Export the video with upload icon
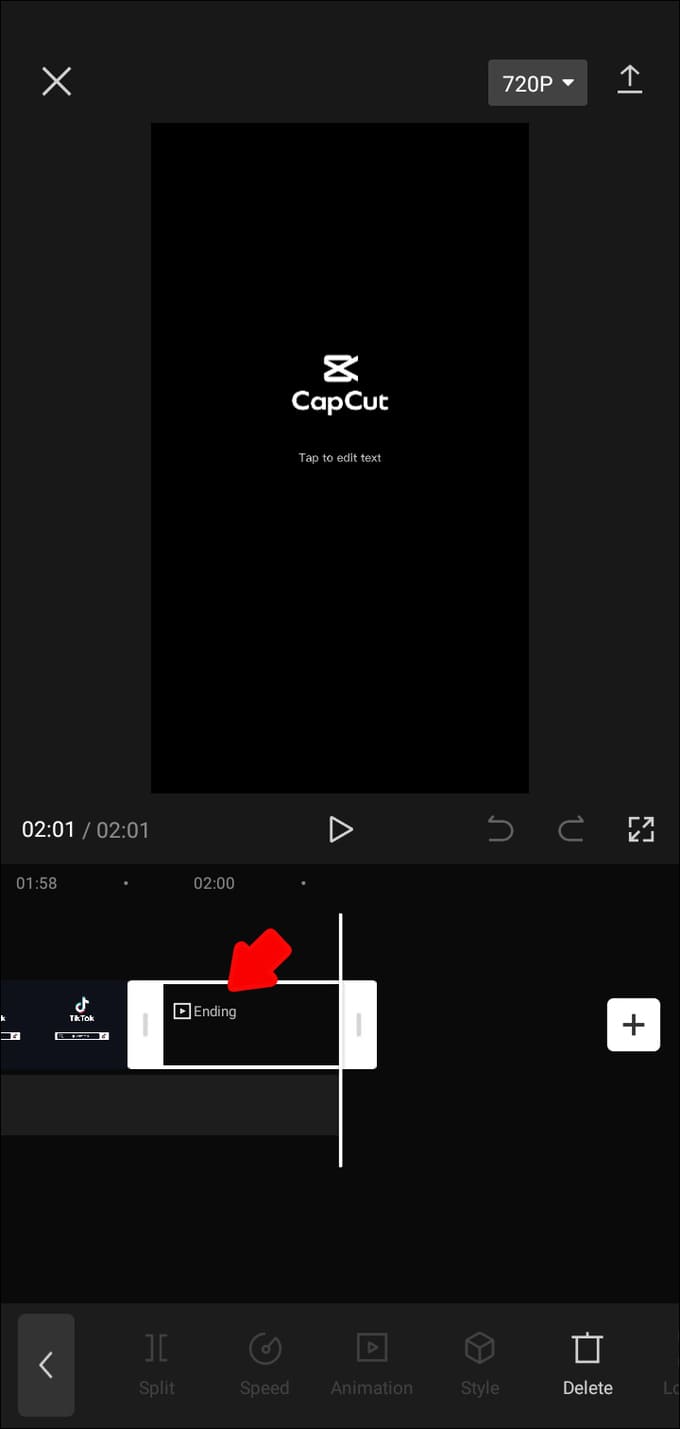Image resolution: width=680 pixels, height=1429 pixels. (x=629, y=81)
